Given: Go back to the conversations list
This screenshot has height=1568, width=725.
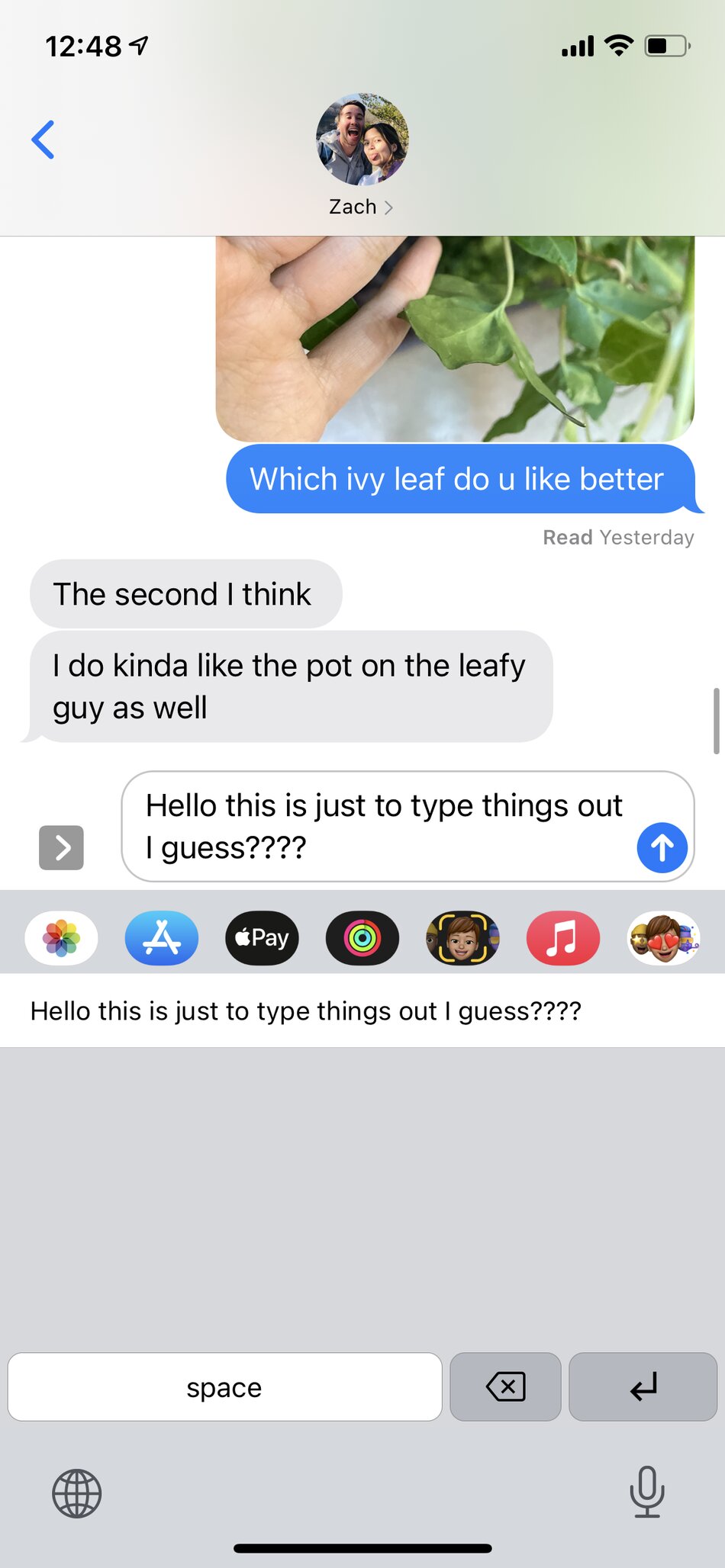Looking at the screenshot, I should click(43, 140).
